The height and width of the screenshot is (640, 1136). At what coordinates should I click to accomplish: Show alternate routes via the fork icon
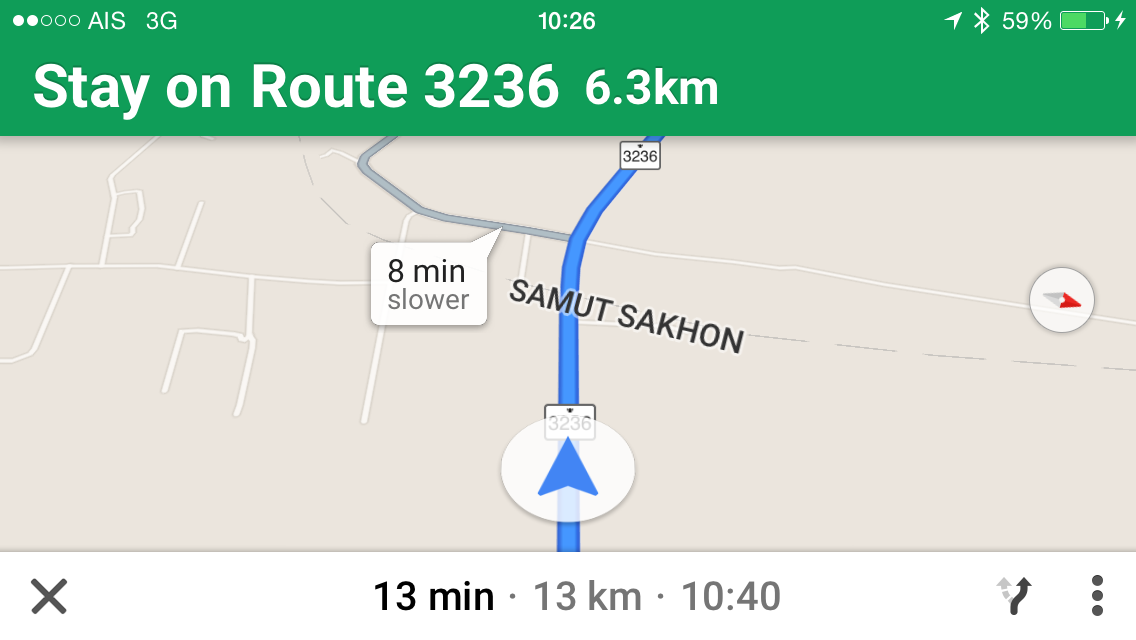coord(1015,596)
